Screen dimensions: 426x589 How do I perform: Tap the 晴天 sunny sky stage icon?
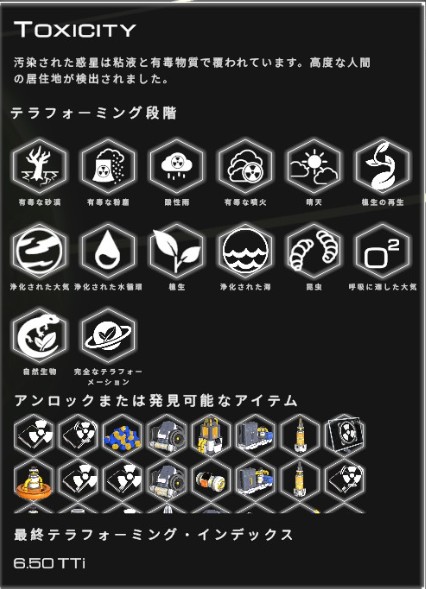point(314,166)
